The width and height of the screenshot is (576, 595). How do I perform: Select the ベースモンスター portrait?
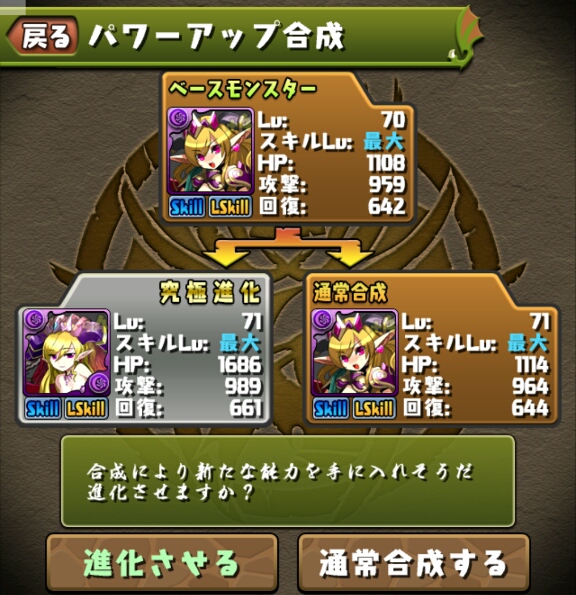click(x=210, y=151)
